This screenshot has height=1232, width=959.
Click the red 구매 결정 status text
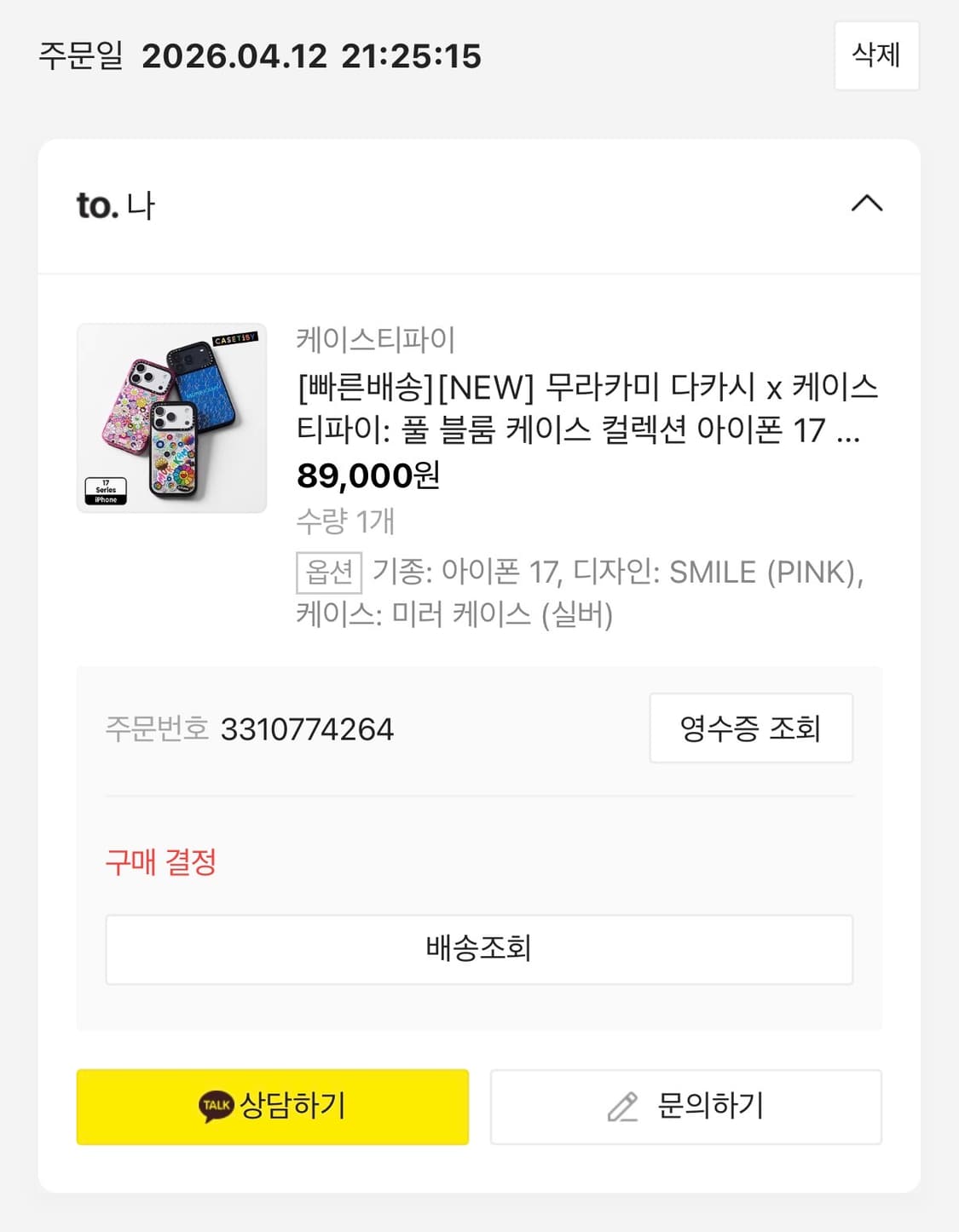[161, 863]
